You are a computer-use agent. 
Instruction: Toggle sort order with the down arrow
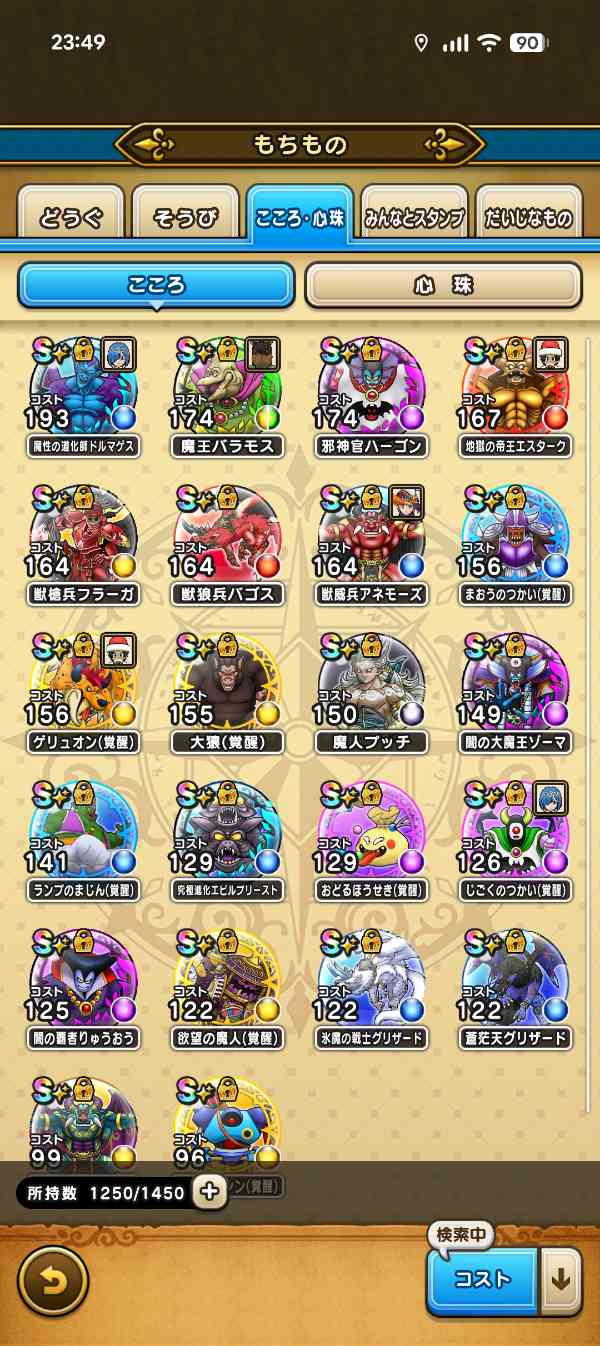[562, 1280]
